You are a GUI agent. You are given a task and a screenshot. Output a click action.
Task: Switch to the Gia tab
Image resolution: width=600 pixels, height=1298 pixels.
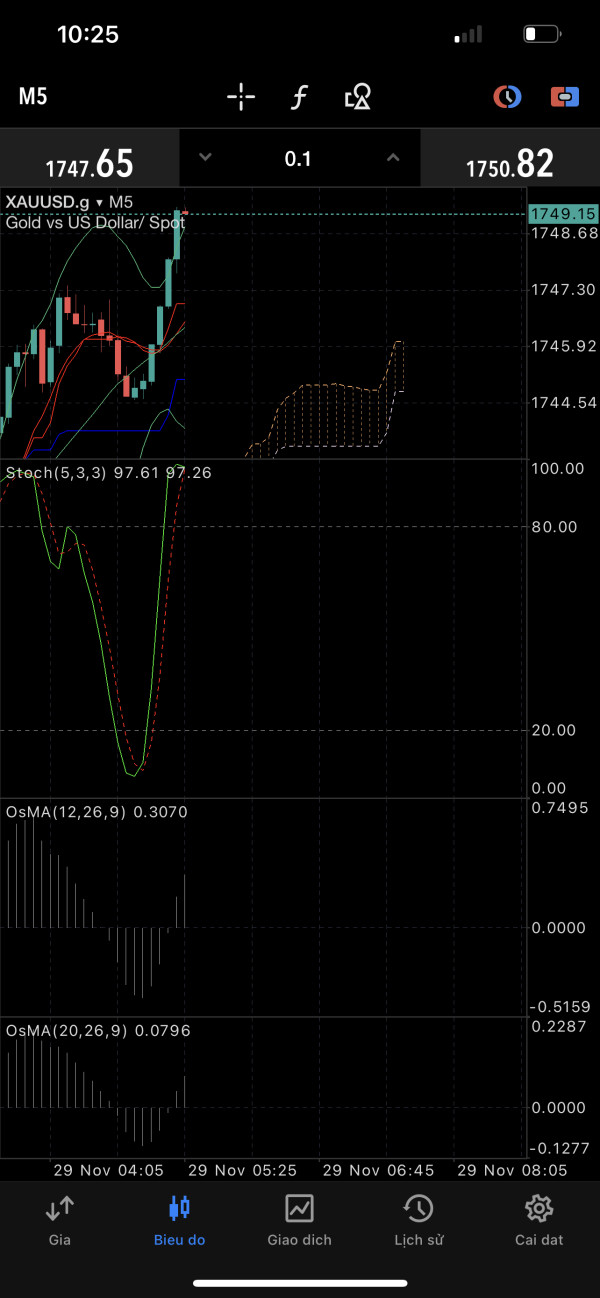60,1220
